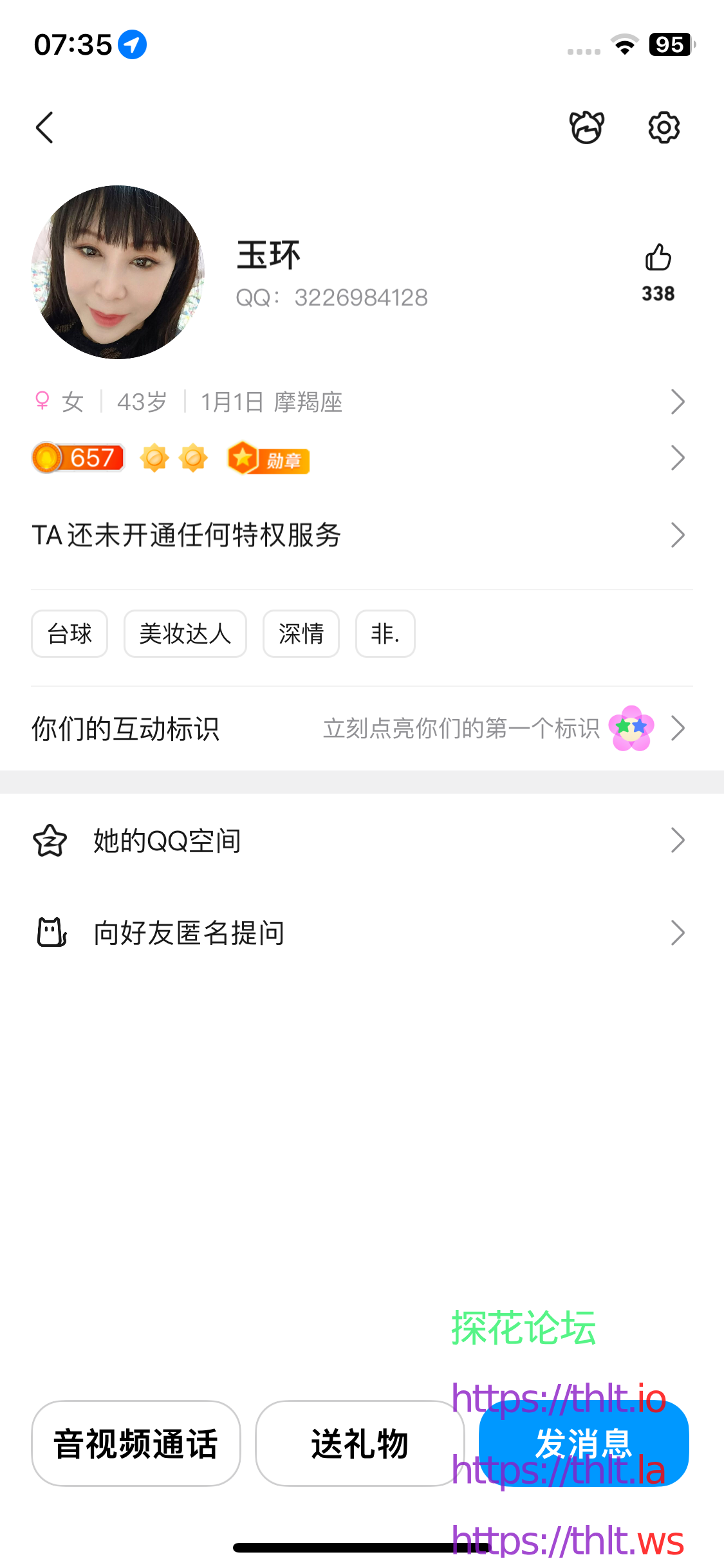The height and width of the screenshot is (1568, 724).
Task: Select the 台球 tag
Action: coord(70,634)
